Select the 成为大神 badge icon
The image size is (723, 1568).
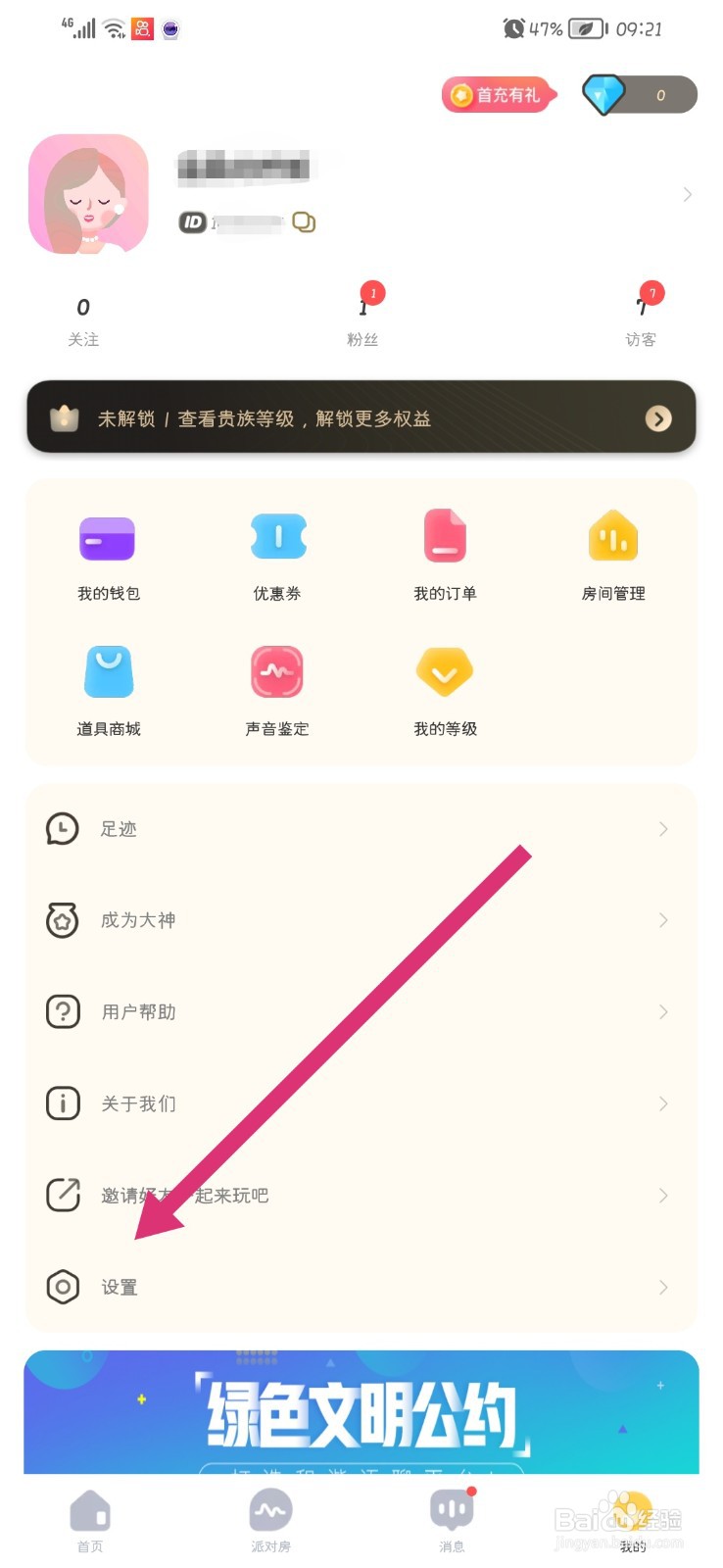pyautogui.click(x=62, y=920)
